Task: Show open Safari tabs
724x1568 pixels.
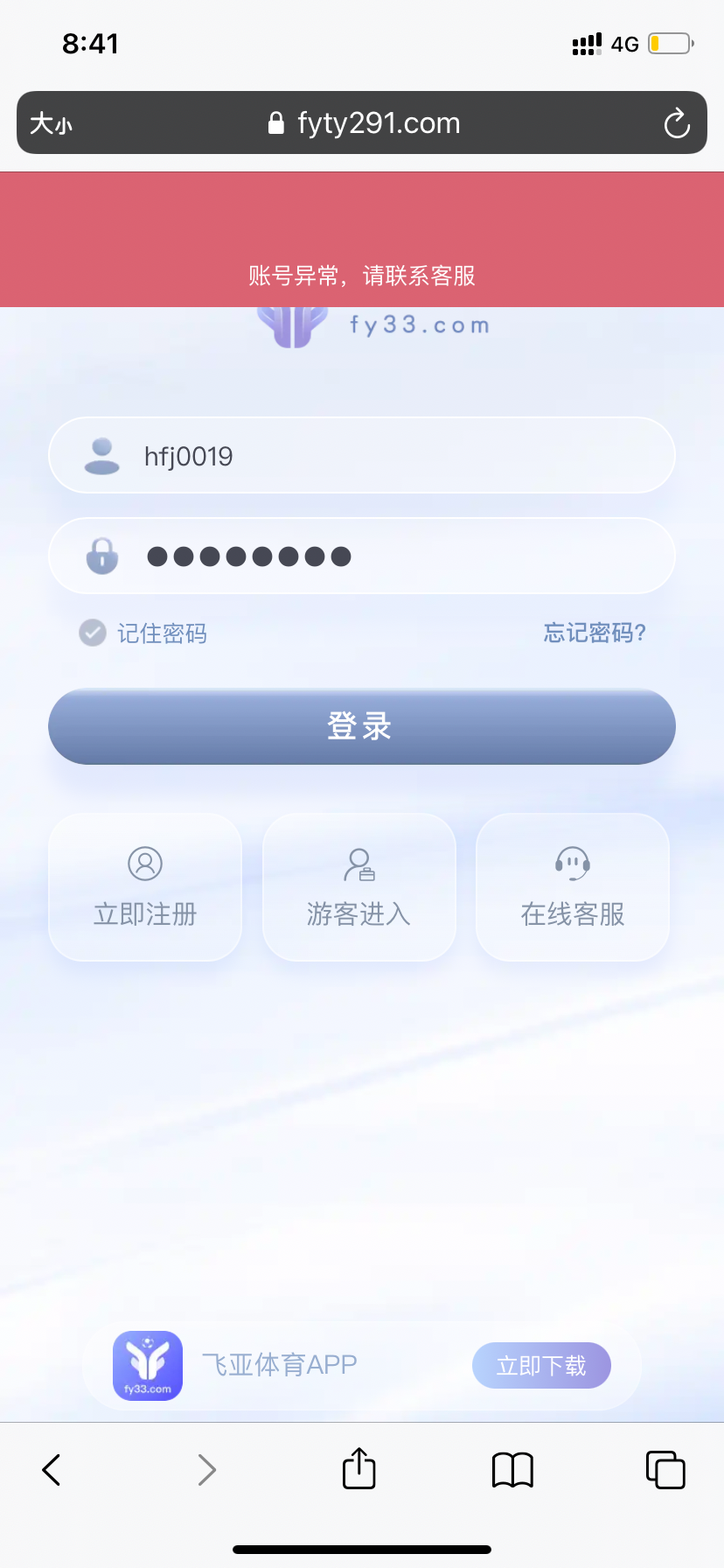Action: pos(665,1470)
